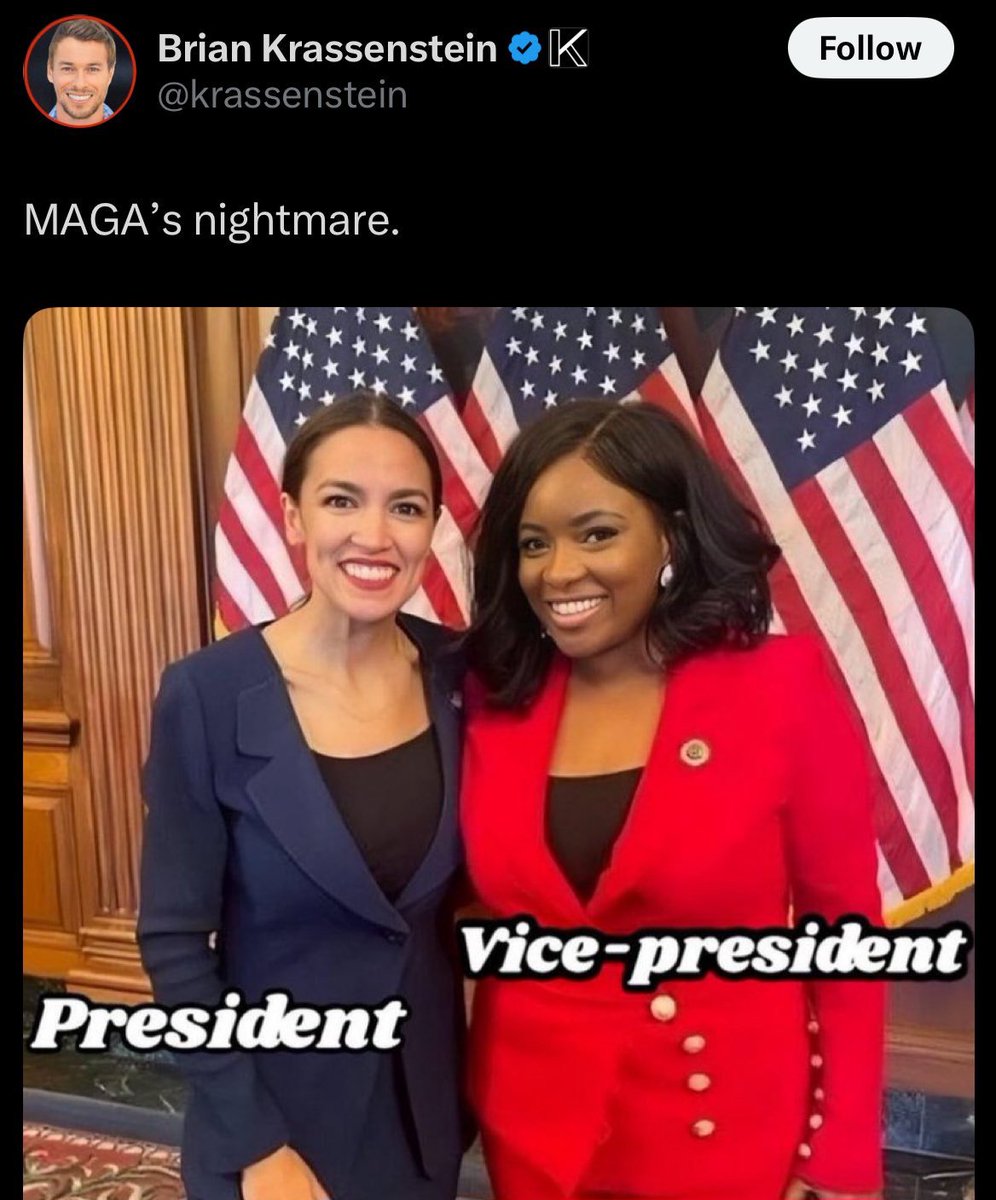
Task: Open Brian Krassenstein's profile picture
Action: (79, 71)
